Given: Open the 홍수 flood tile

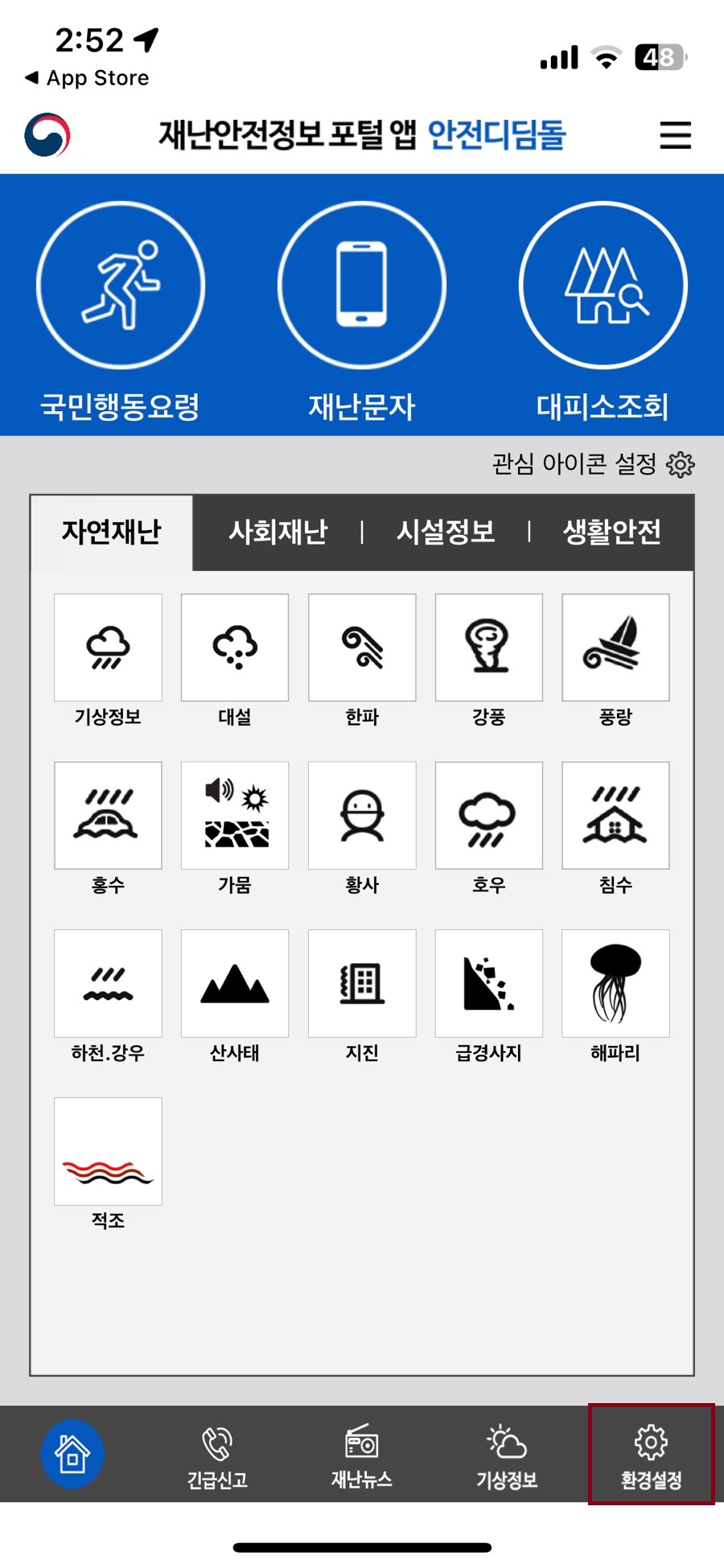Looking at the screenshot, I should (x=108, y=816).
